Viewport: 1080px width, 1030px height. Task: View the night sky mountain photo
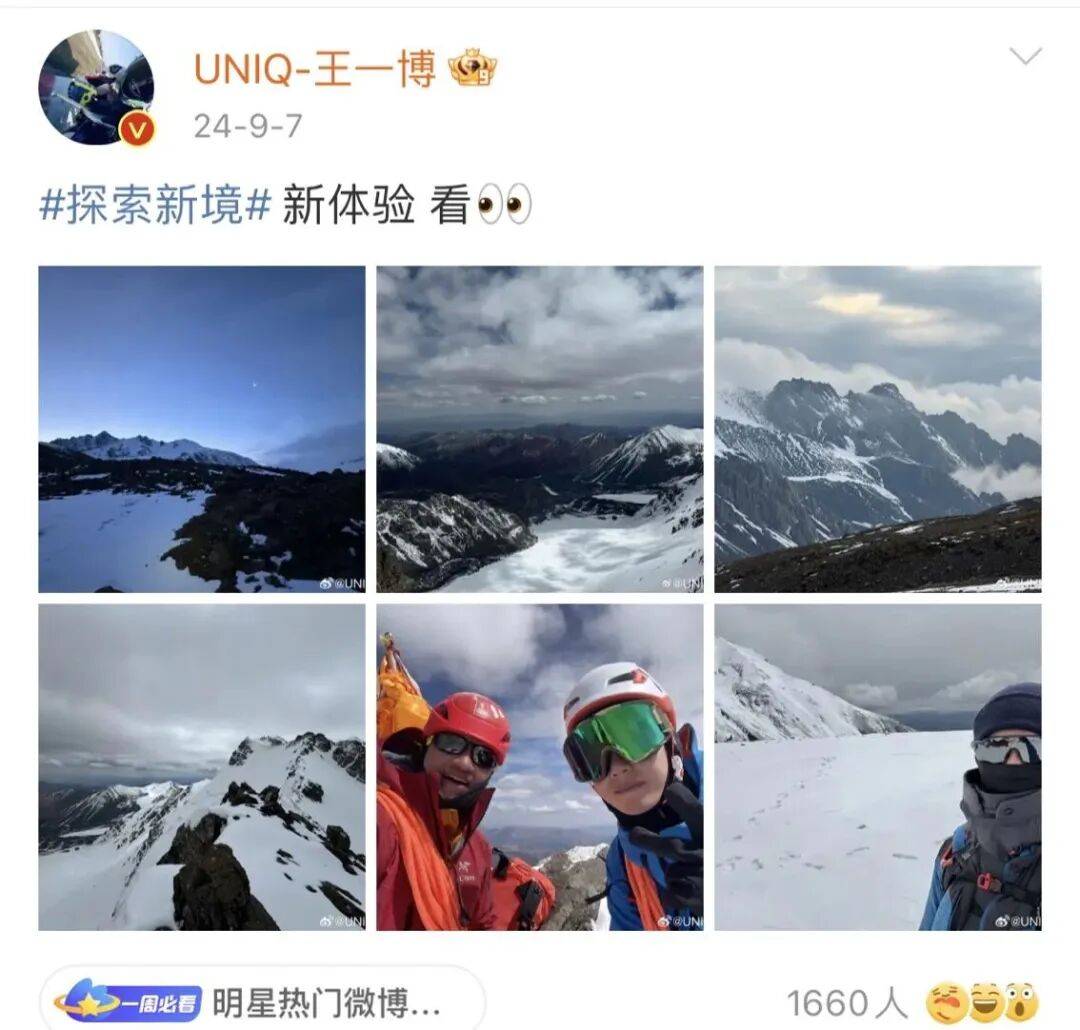tap(202, 429)
